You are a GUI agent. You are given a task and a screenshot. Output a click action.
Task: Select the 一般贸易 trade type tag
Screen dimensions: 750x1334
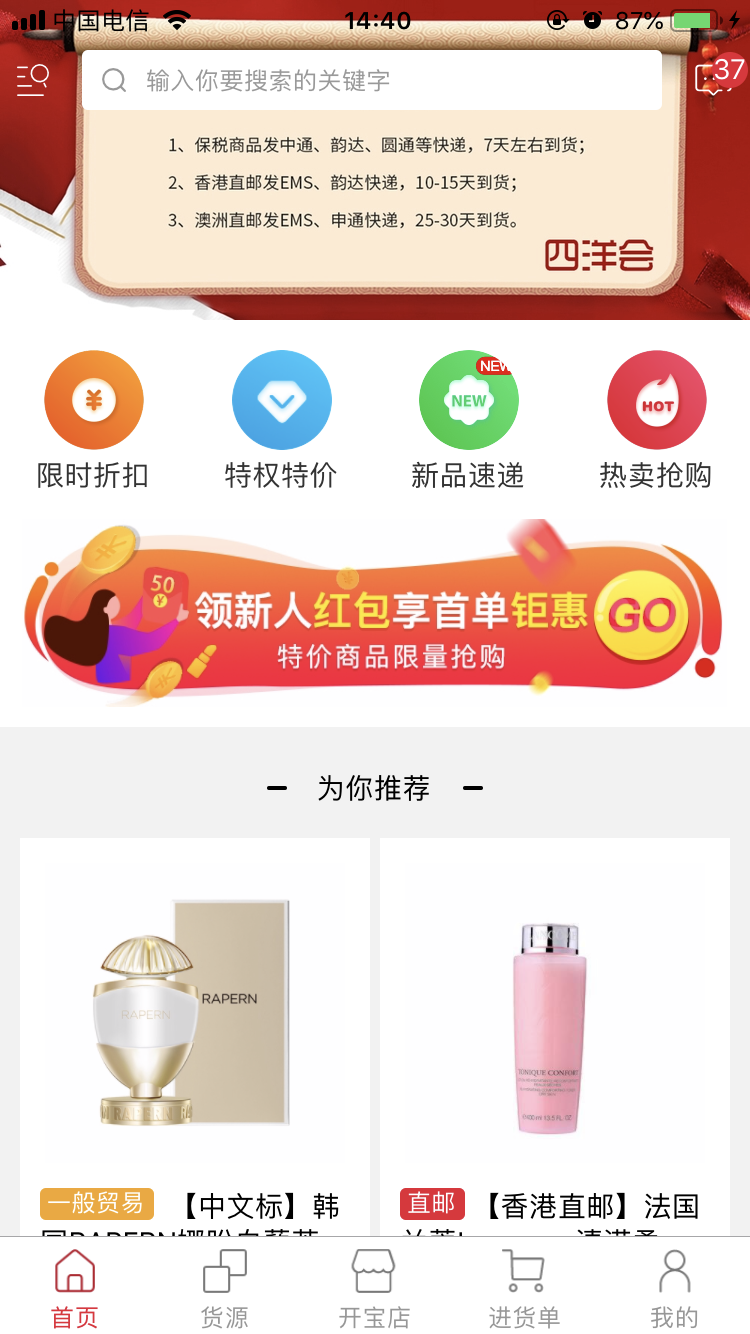point(96,1203)
